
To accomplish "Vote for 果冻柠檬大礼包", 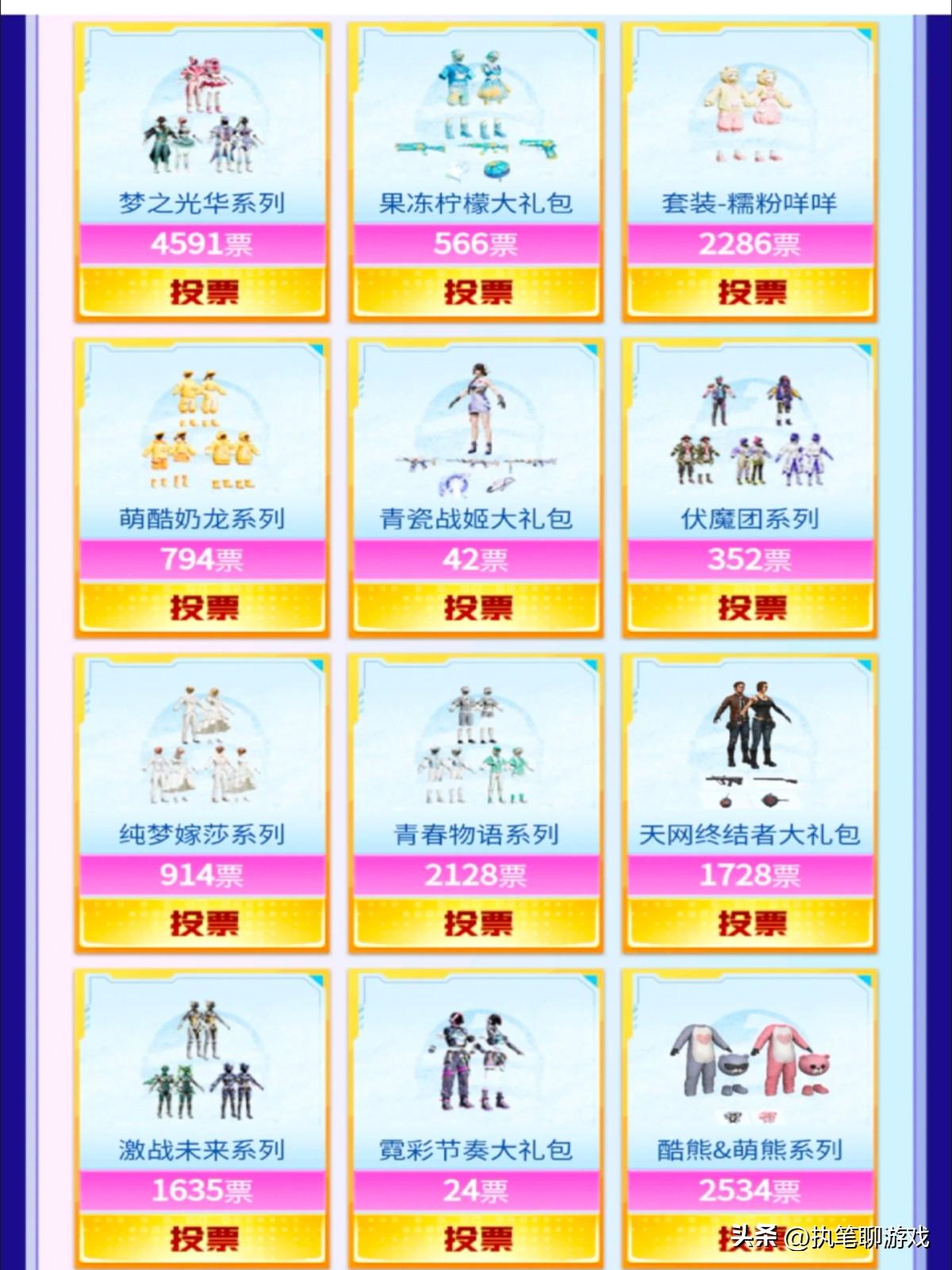I will (476, 291).
